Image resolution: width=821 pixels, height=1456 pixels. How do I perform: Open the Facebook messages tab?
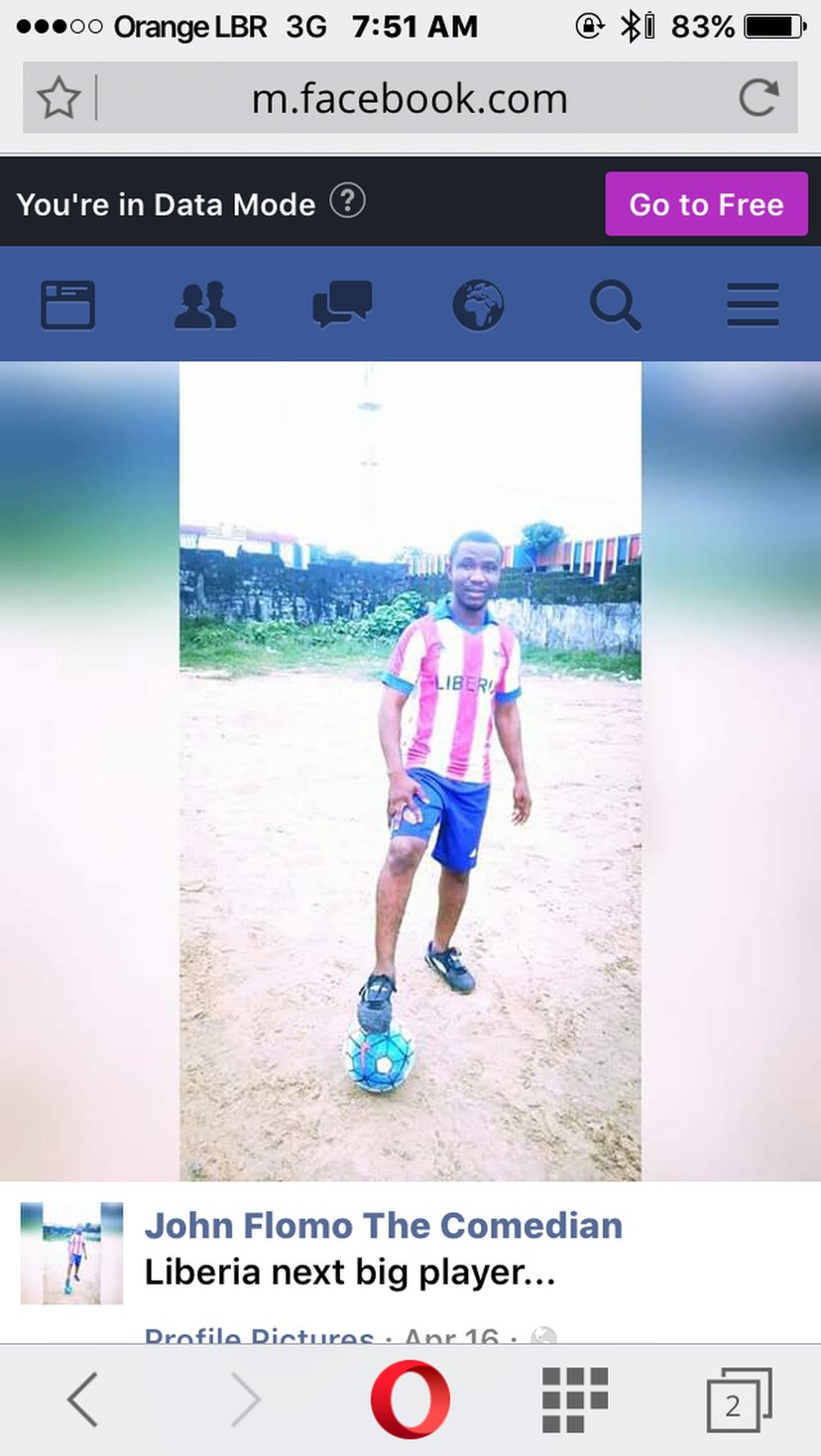(342, 304)
